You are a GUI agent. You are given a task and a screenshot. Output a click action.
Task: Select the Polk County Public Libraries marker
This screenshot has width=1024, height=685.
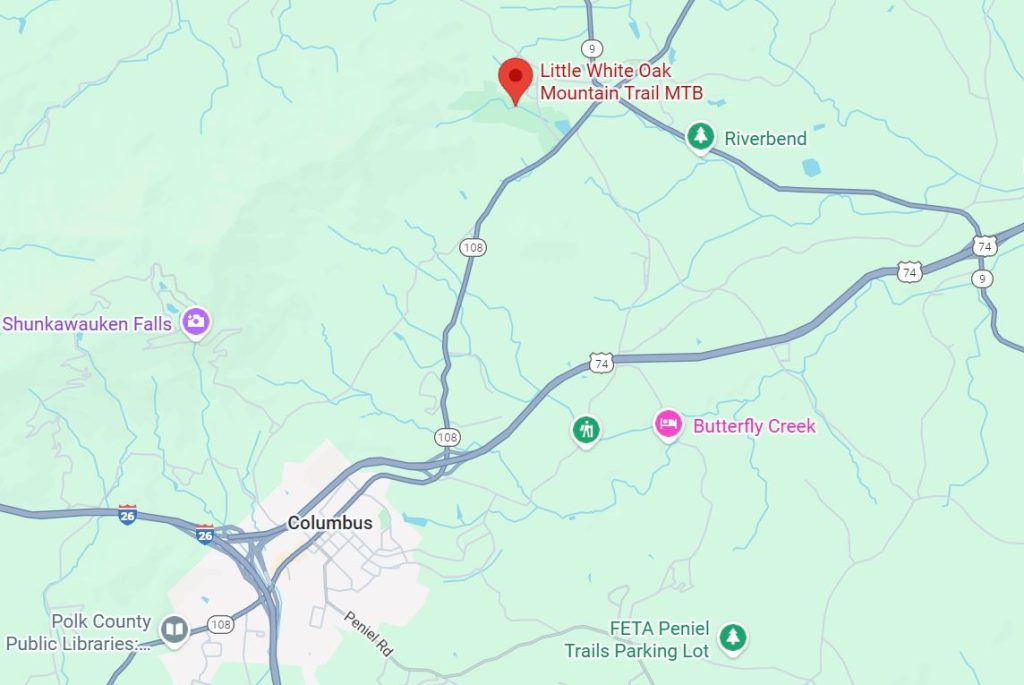coord(175,630)
